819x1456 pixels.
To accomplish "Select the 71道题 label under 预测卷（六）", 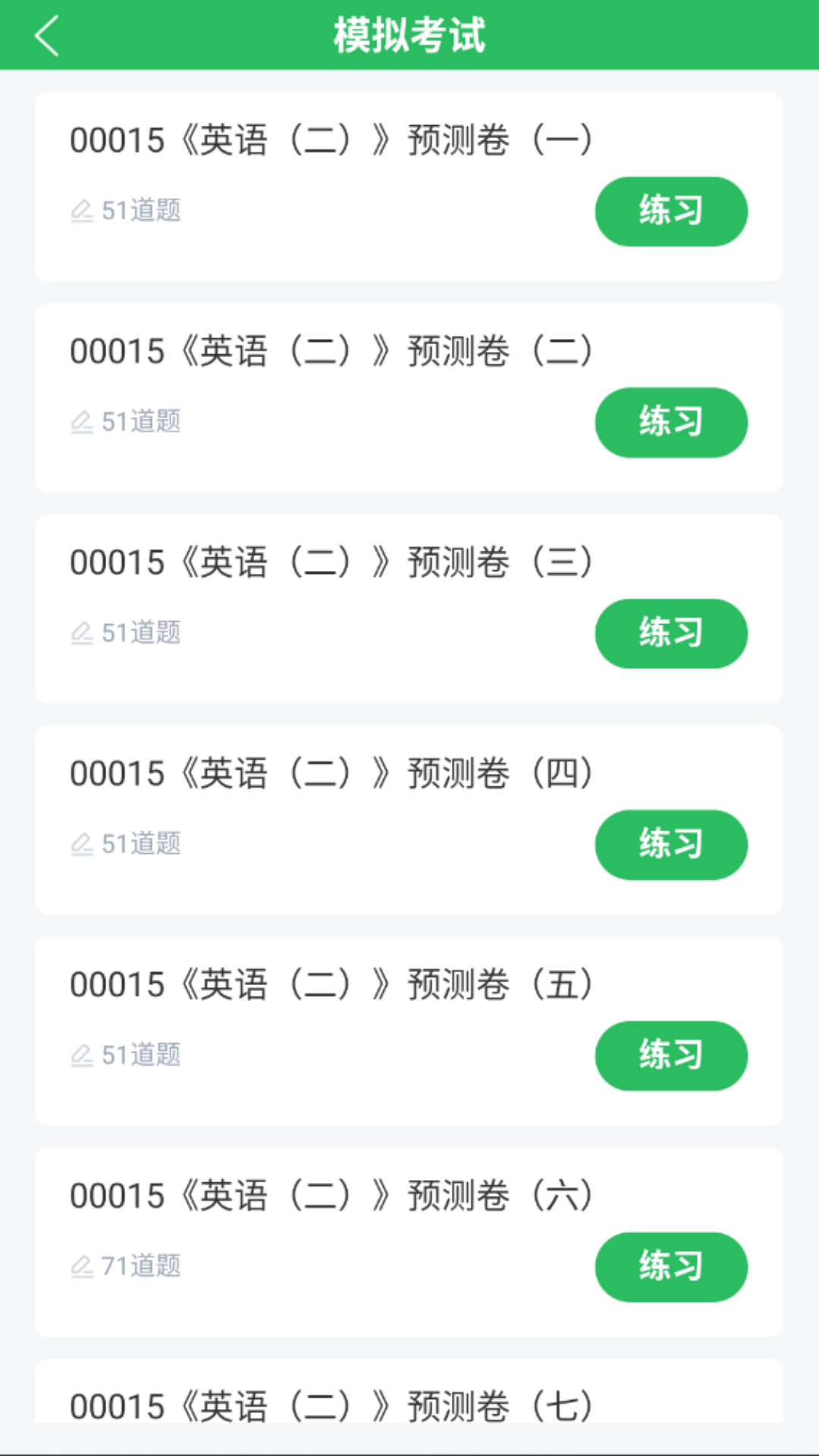I will coord(141,1264).
